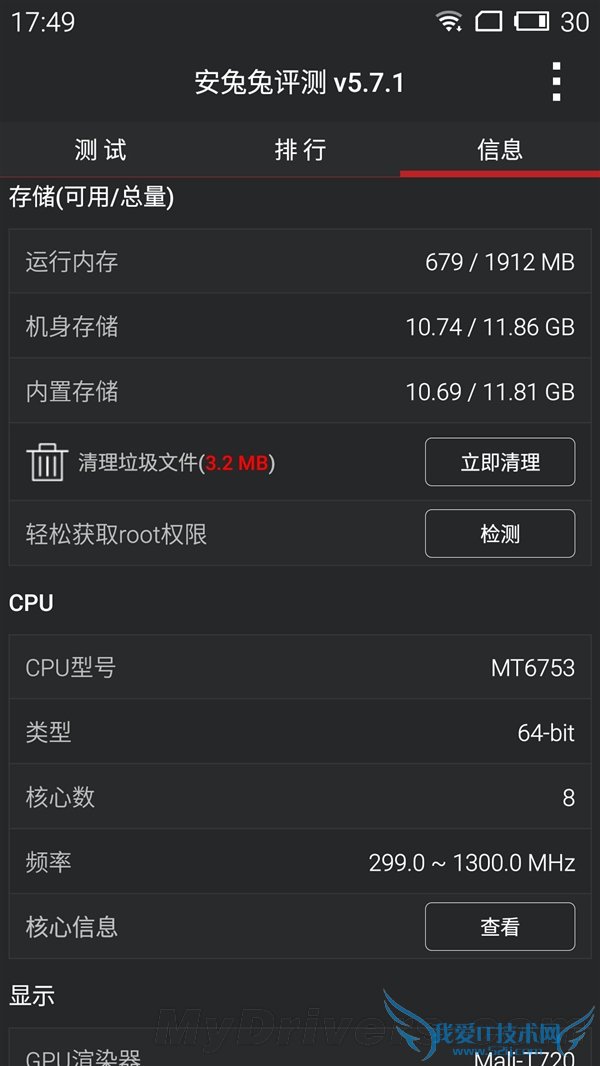Switch to the 测试 tab
The width and height of the screenshot is (600, 1066).
pos(100,150)
